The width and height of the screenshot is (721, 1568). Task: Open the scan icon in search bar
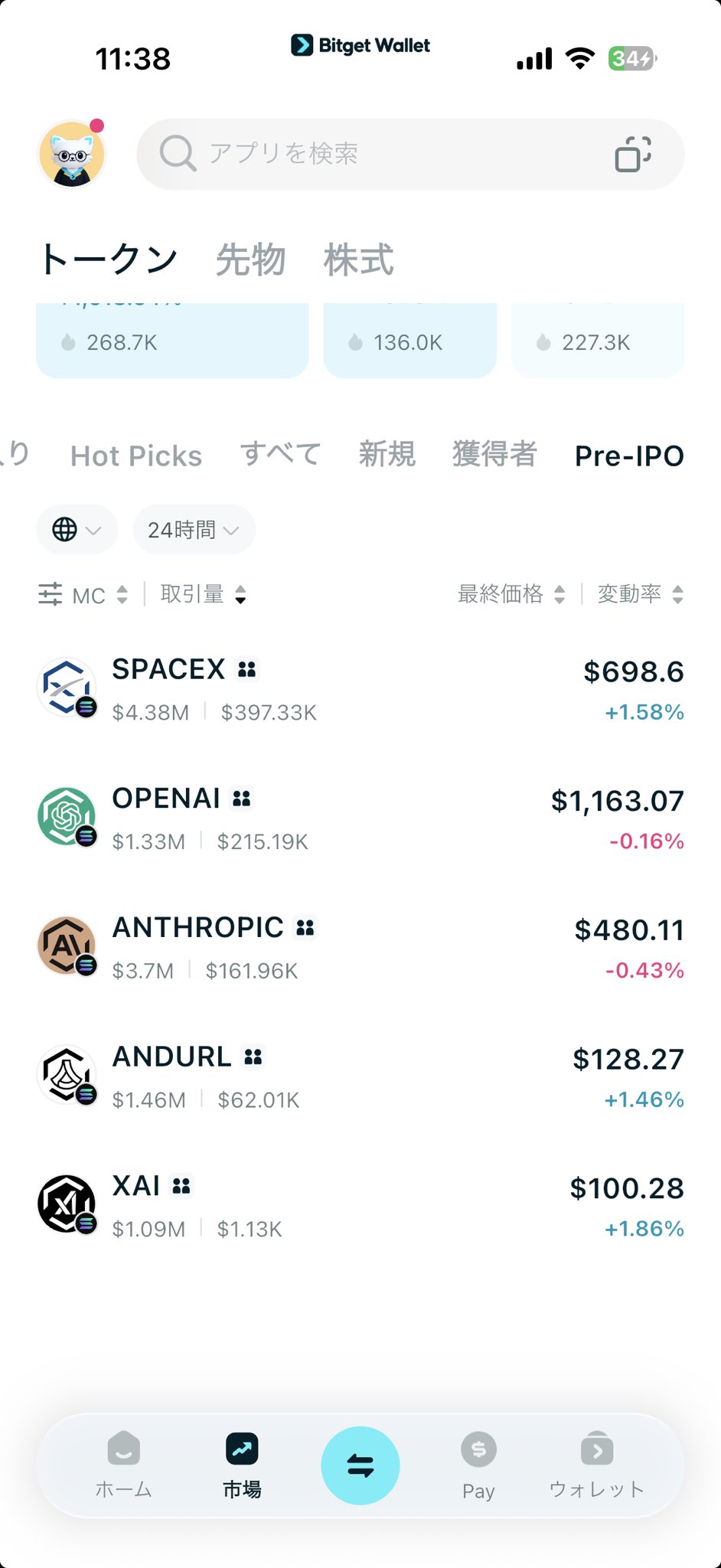tap(633, 154)
